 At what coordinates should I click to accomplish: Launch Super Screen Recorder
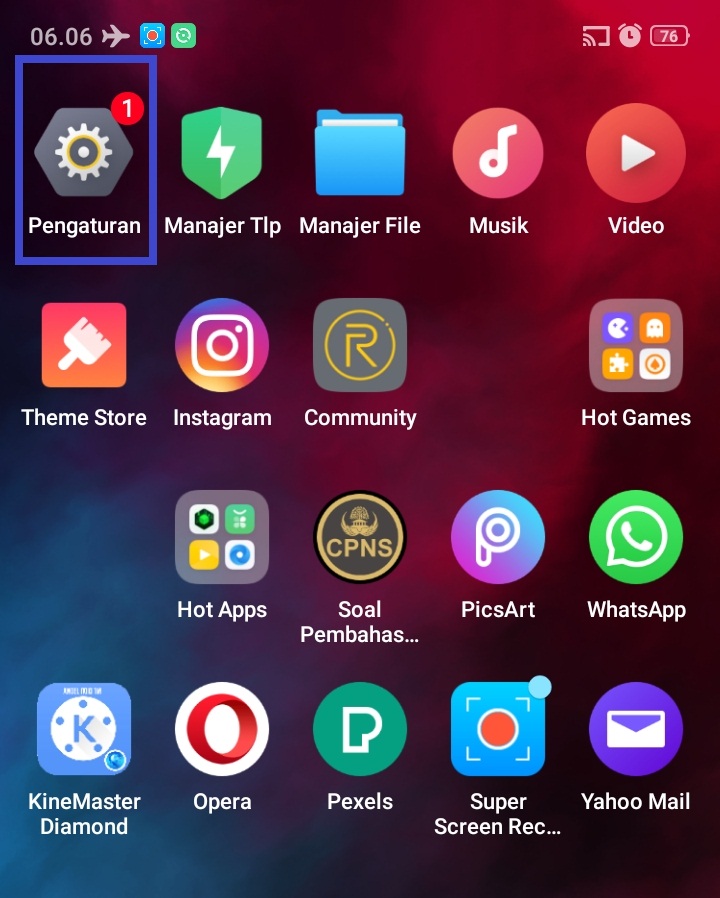(x=498, y=729)
